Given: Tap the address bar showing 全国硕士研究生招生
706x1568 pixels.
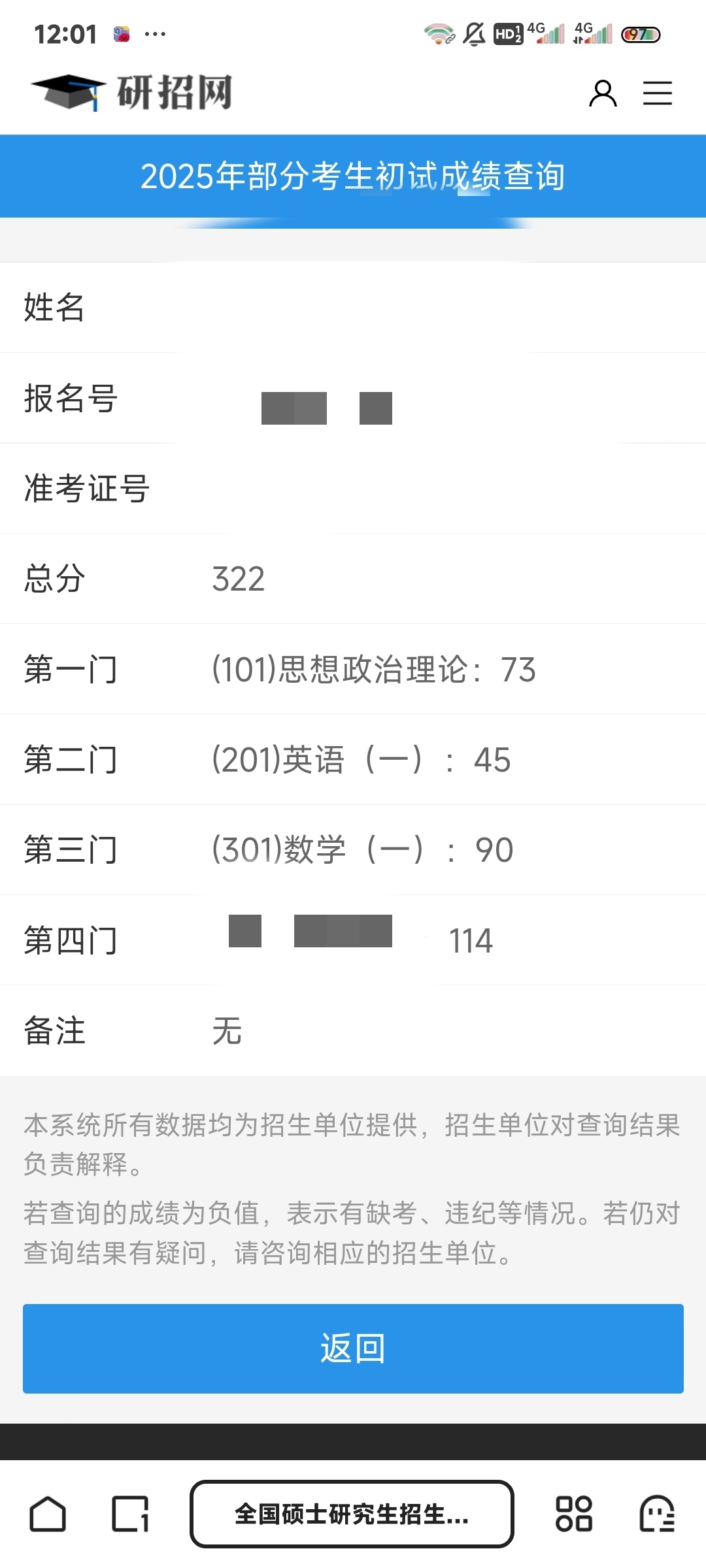Looking at the screenshot, I should [x=352, y=1514].
